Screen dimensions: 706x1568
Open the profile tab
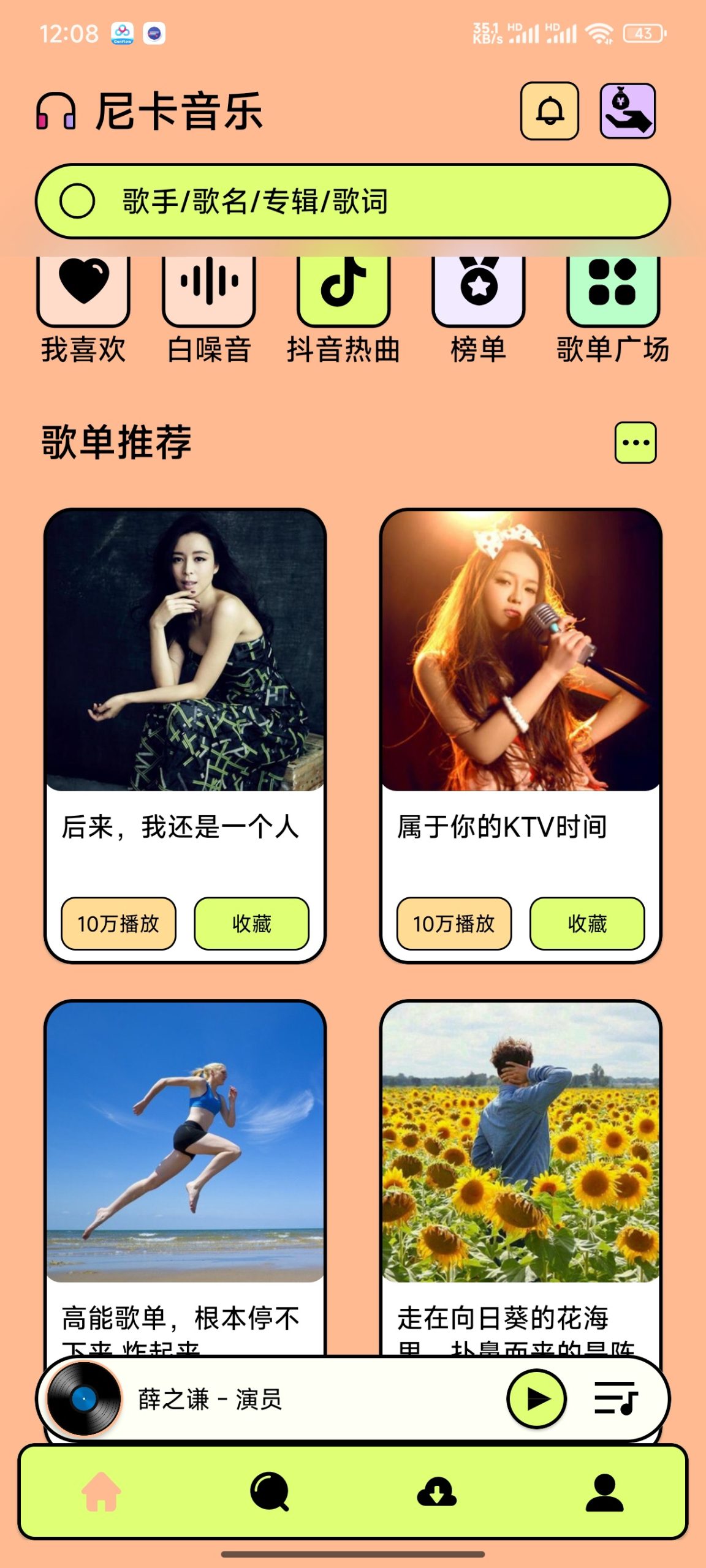point(603,1490)
